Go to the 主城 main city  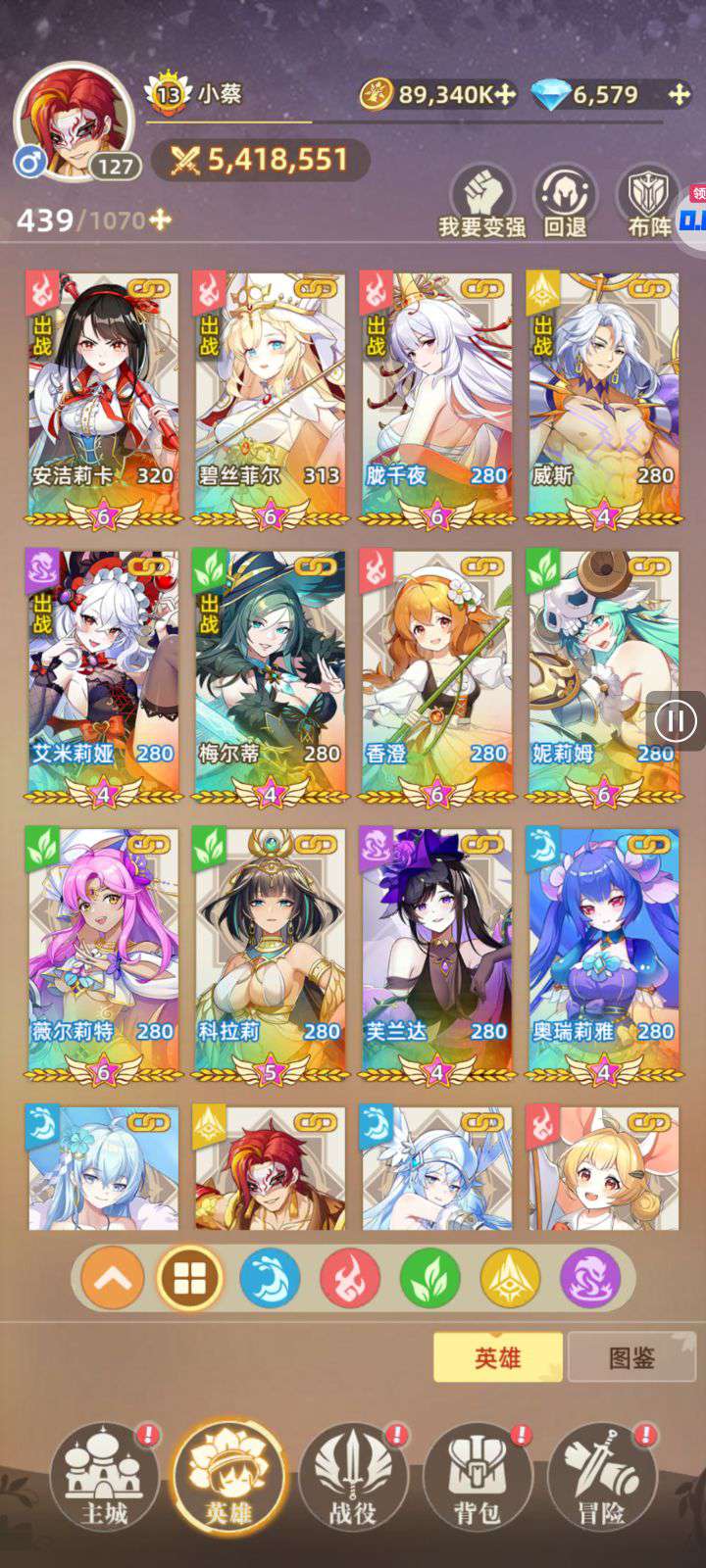point(105,1477)
